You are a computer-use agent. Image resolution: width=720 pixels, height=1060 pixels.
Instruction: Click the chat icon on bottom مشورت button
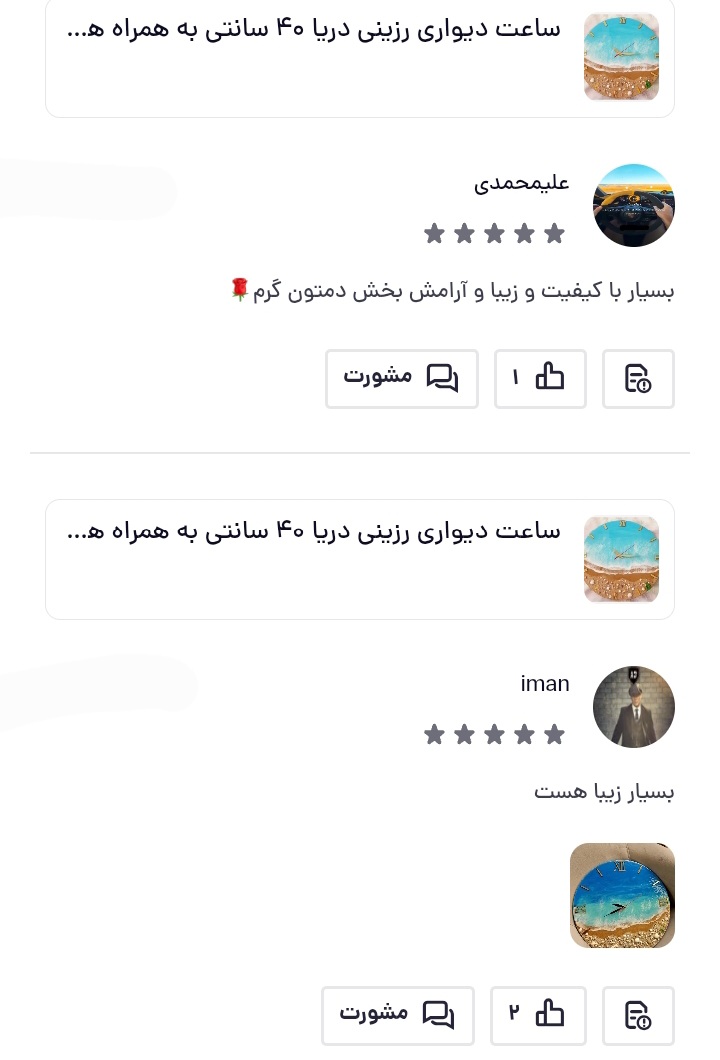(440, 1015)
